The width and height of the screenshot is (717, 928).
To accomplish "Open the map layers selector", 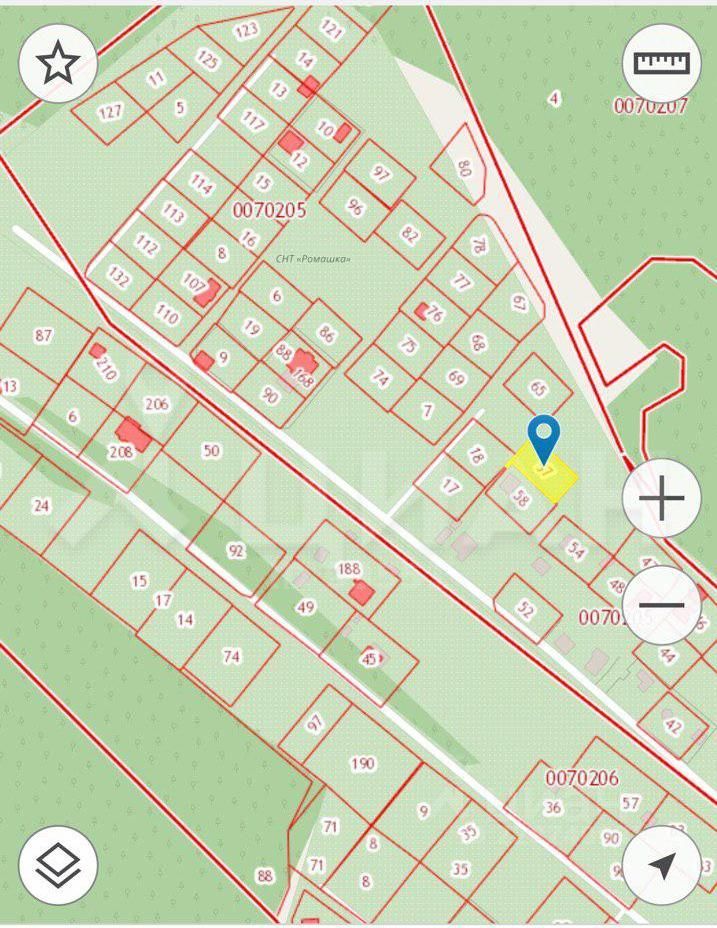I will (58, 864).
